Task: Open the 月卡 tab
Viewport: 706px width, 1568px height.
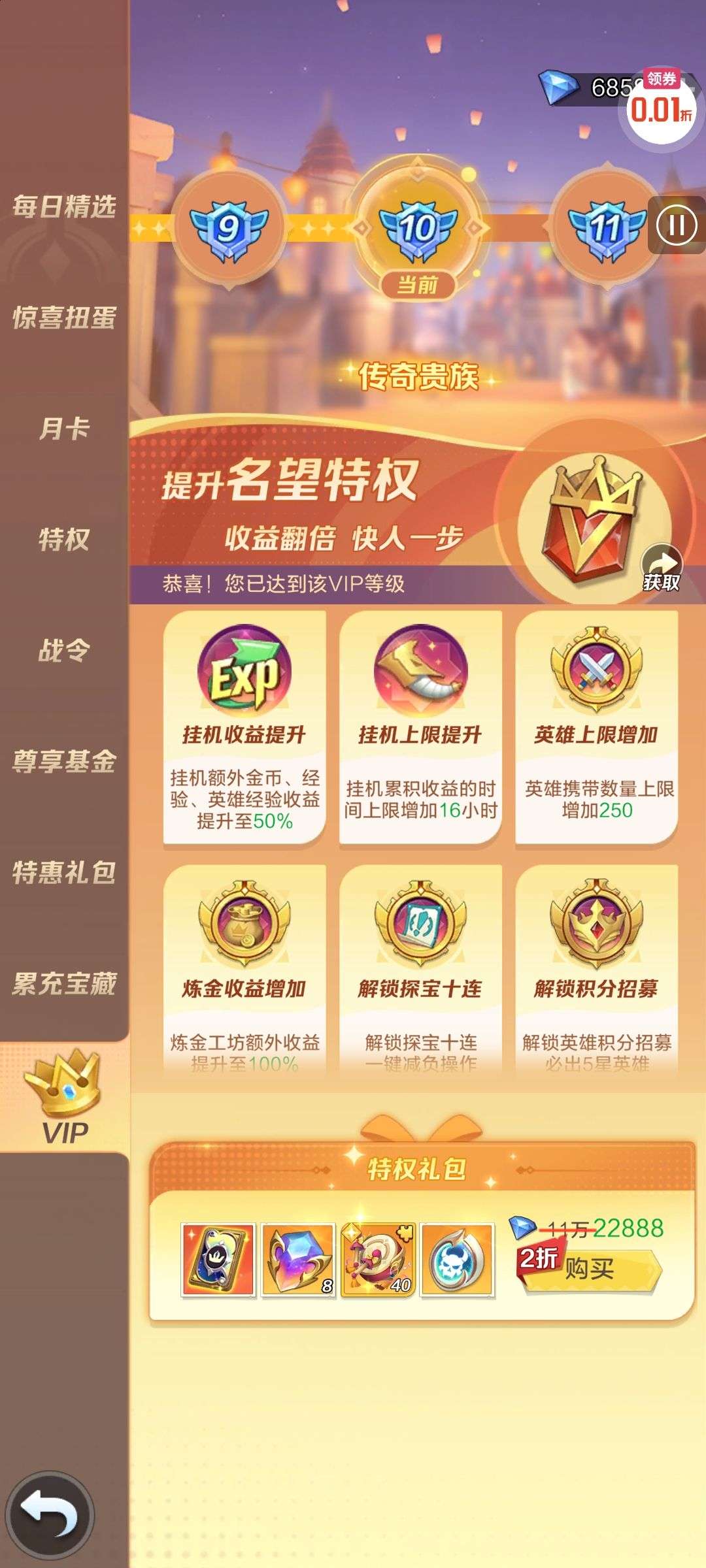Action: (64, 429)
